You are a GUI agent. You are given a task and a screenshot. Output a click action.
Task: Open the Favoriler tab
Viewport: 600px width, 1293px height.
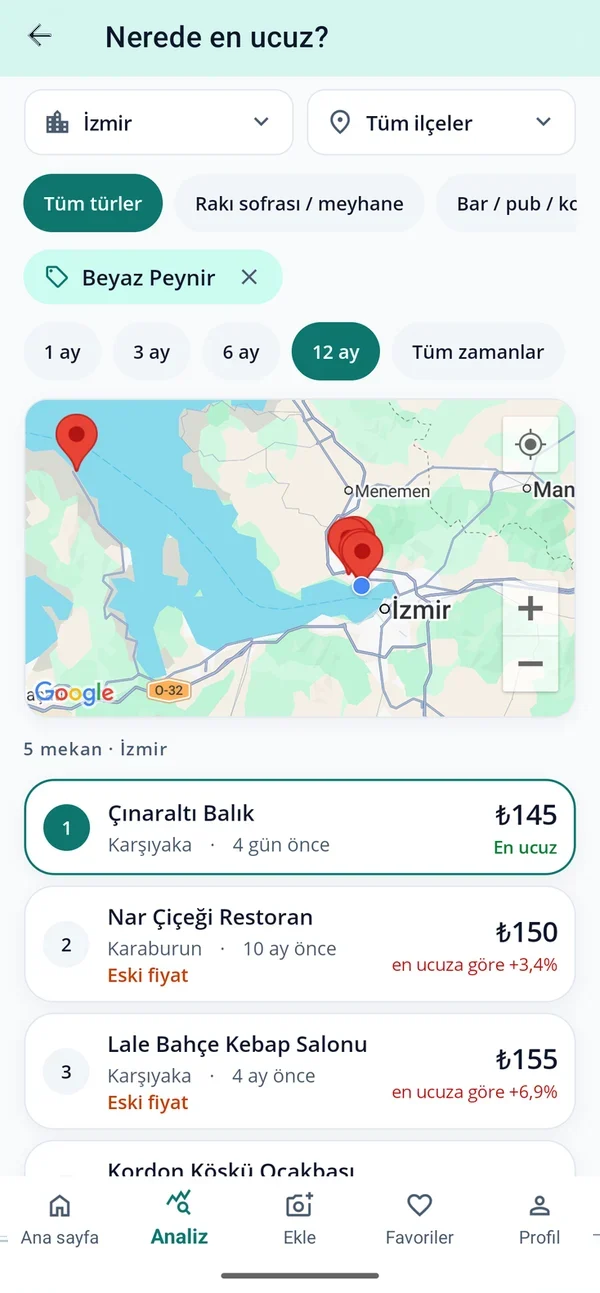point(420,1219)
